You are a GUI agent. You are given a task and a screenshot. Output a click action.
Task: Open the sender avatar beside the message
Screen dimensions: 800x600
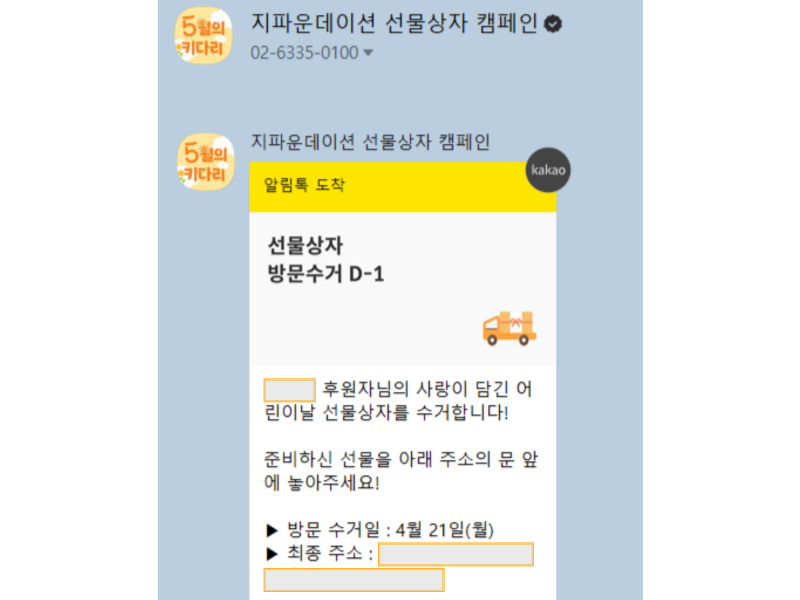click(x=205, y=162)
